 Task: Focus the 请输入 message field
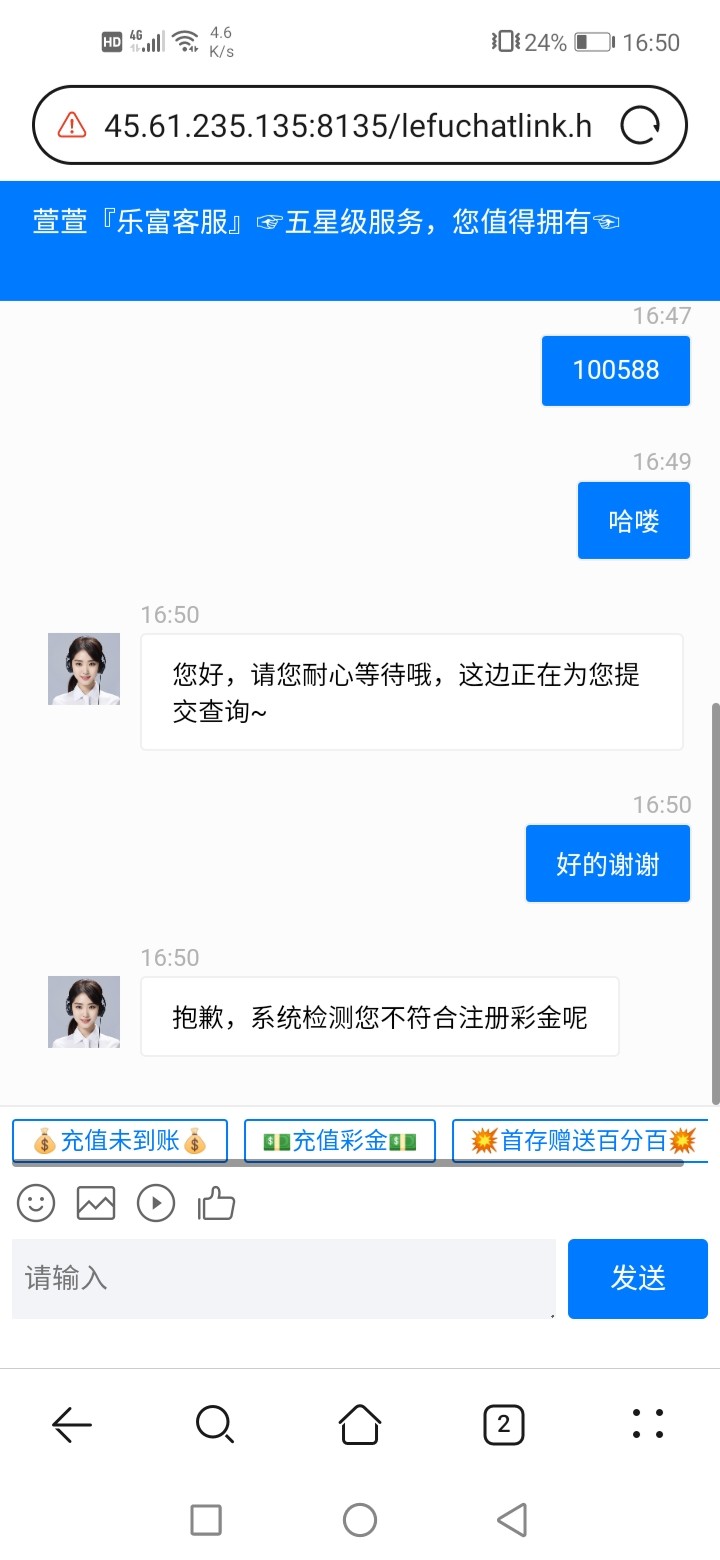[x=283, y=1278]
